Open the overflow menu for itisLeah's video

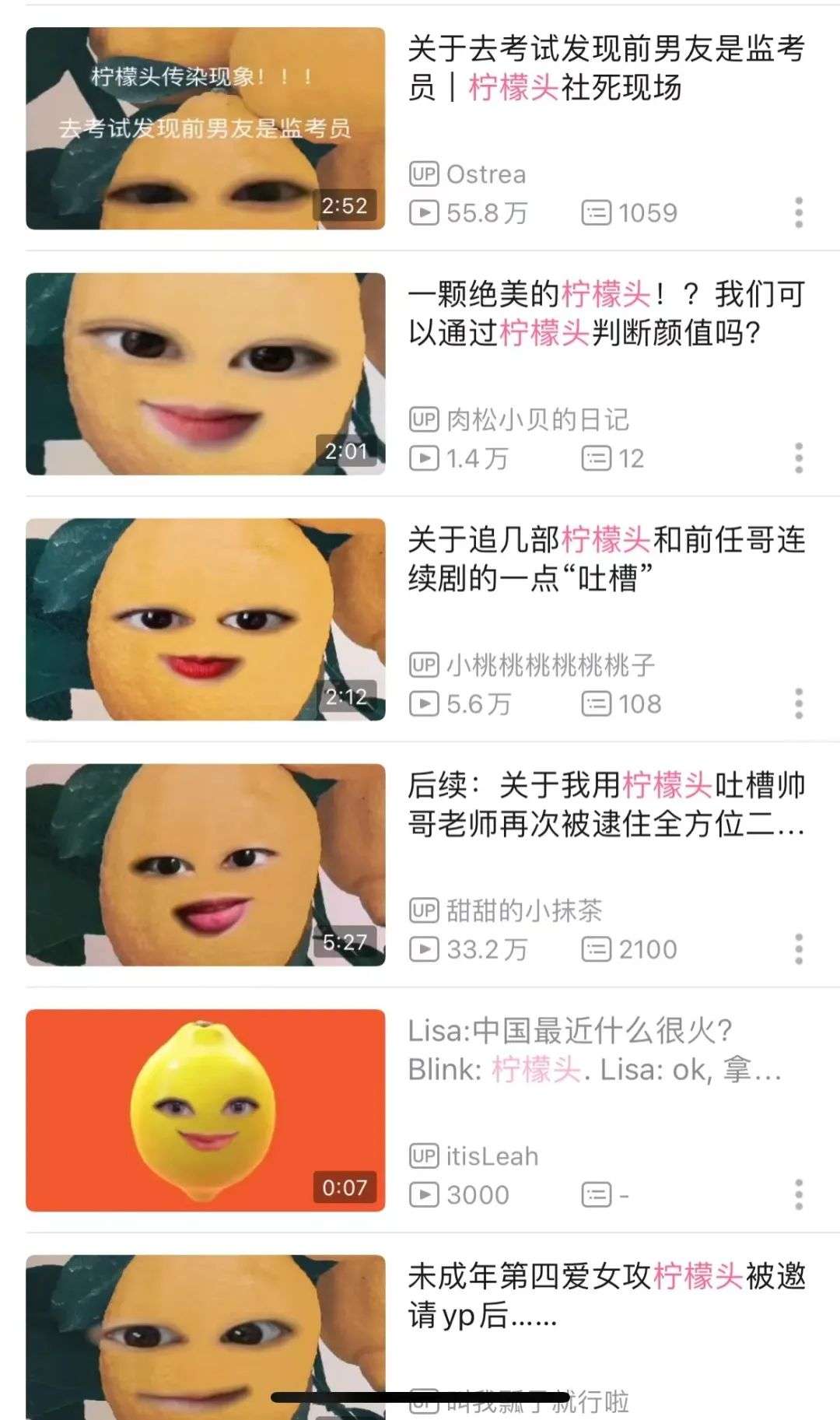(x=799, y=1194)
